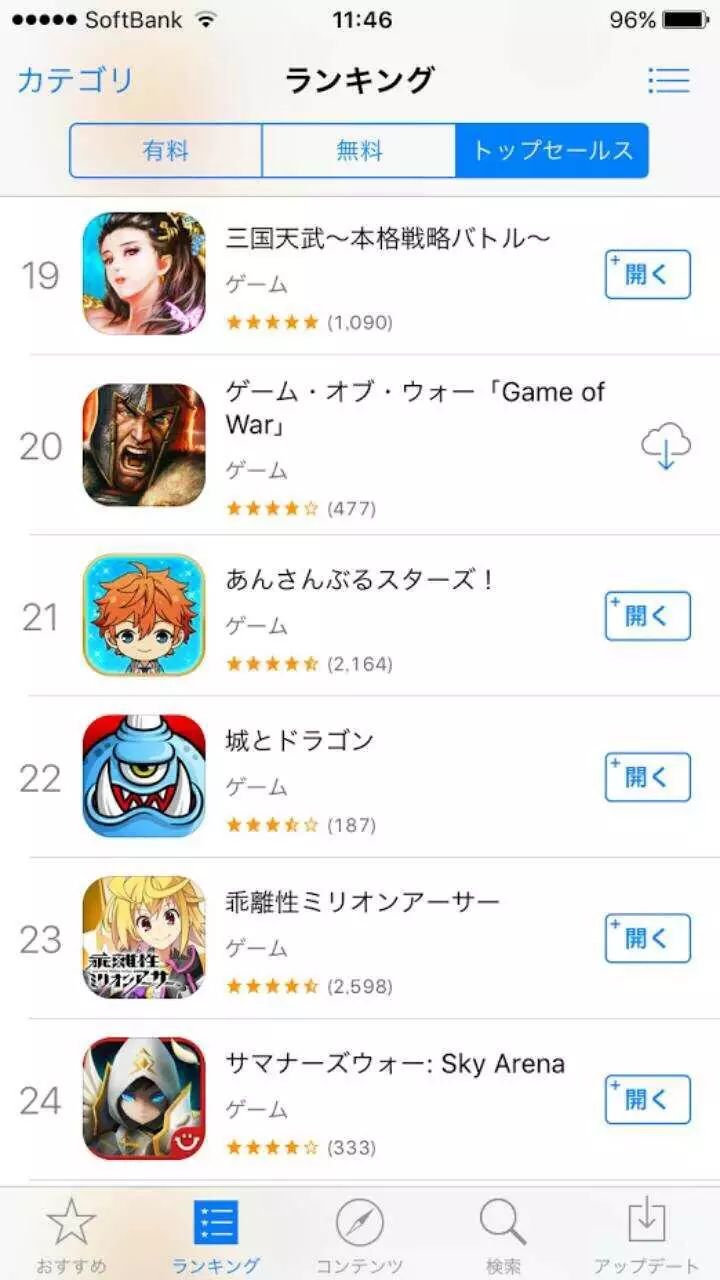Viewport: 720px width, 1280px height.
Task: Tap 開く button for 乖離性ミリオンアーサー
Action: click(x=647, y=938)
